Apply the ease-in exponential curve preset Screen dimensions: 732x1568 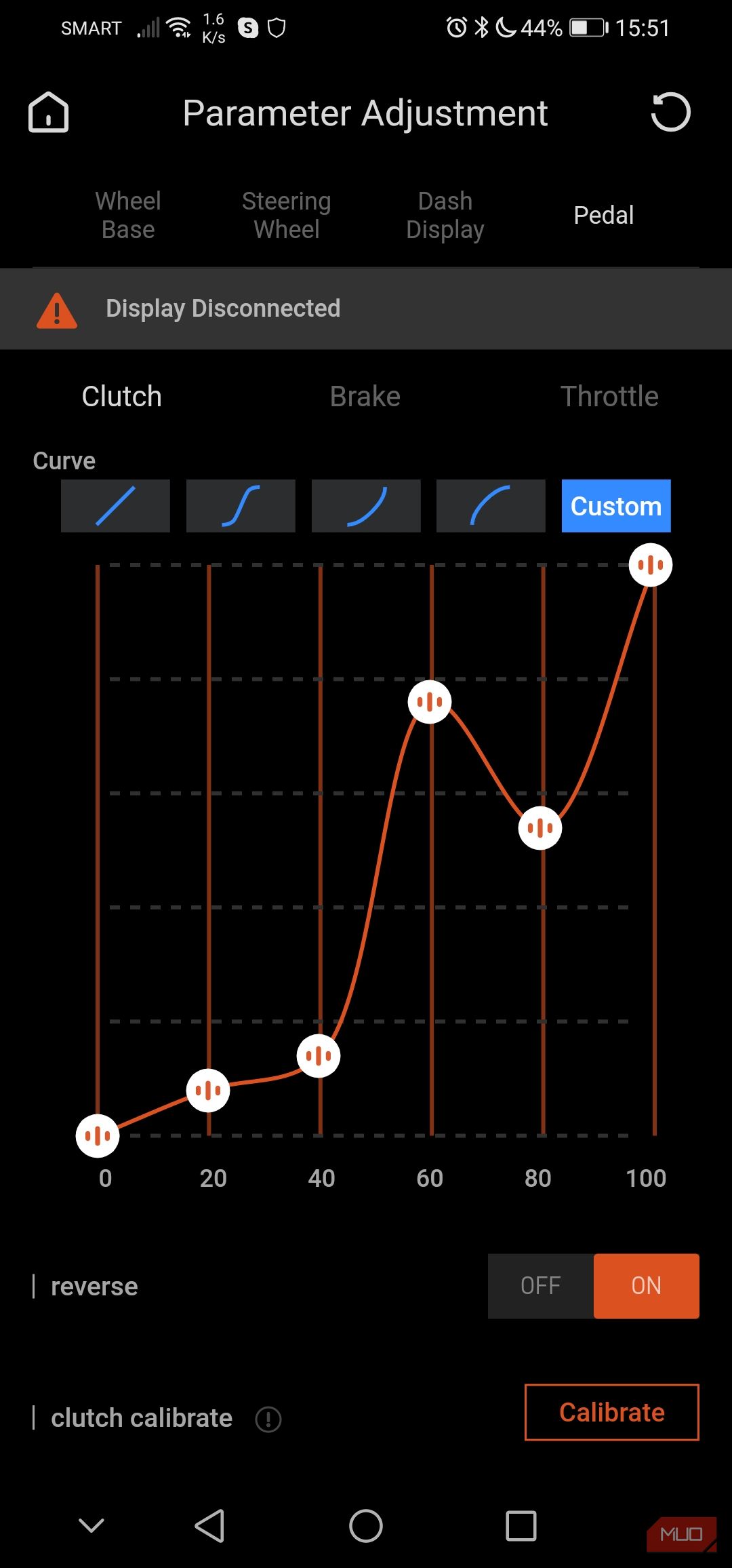click(365, 505)
